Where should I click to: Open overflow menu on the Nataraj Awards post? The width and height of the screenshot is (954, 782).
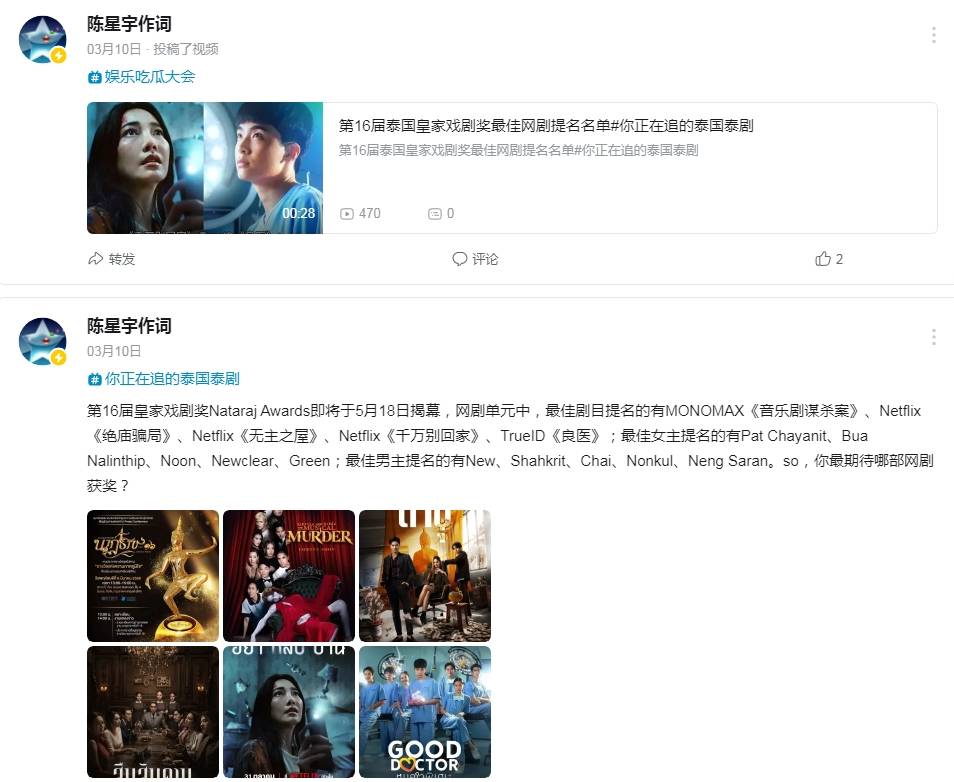point(933,337)
